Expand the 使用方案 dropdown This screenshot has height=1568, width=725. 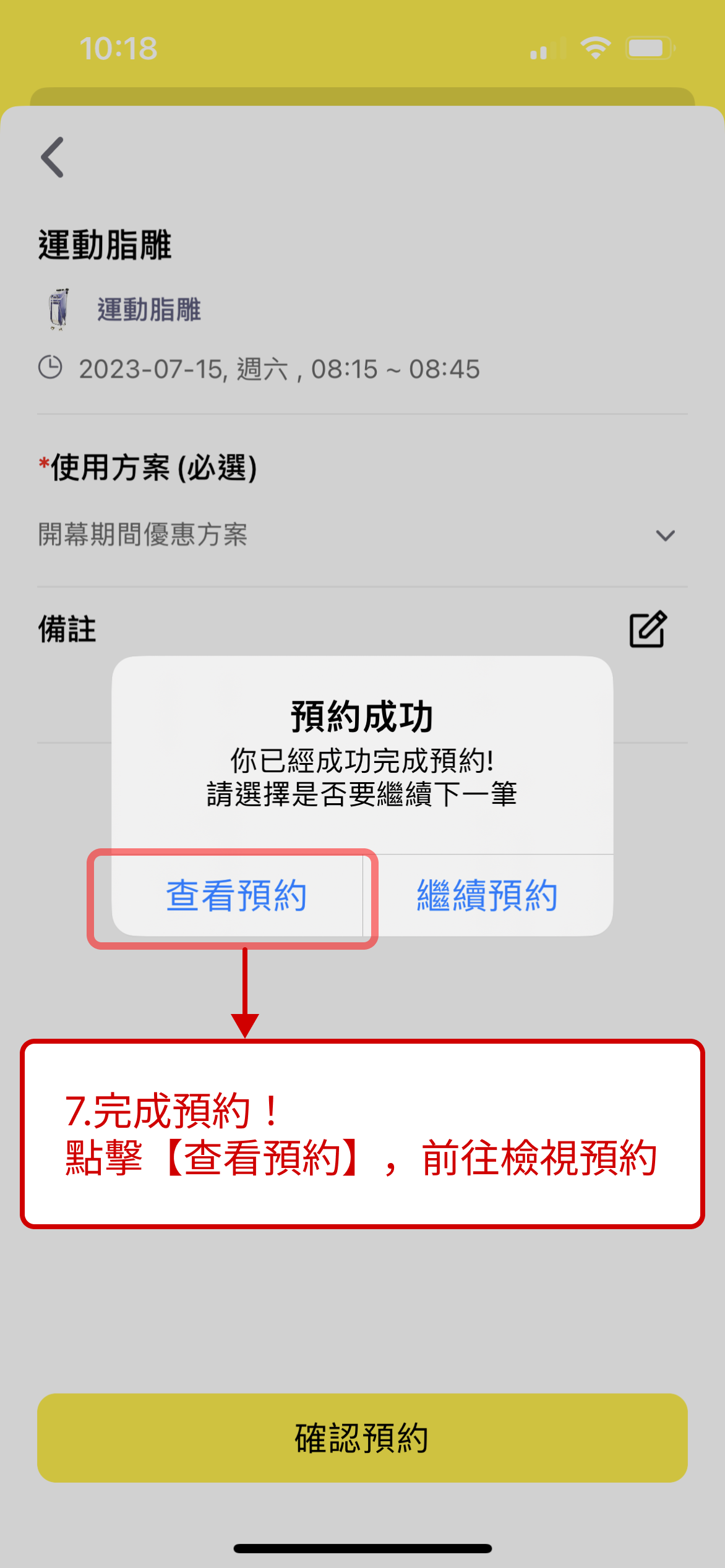coord(664,535)
